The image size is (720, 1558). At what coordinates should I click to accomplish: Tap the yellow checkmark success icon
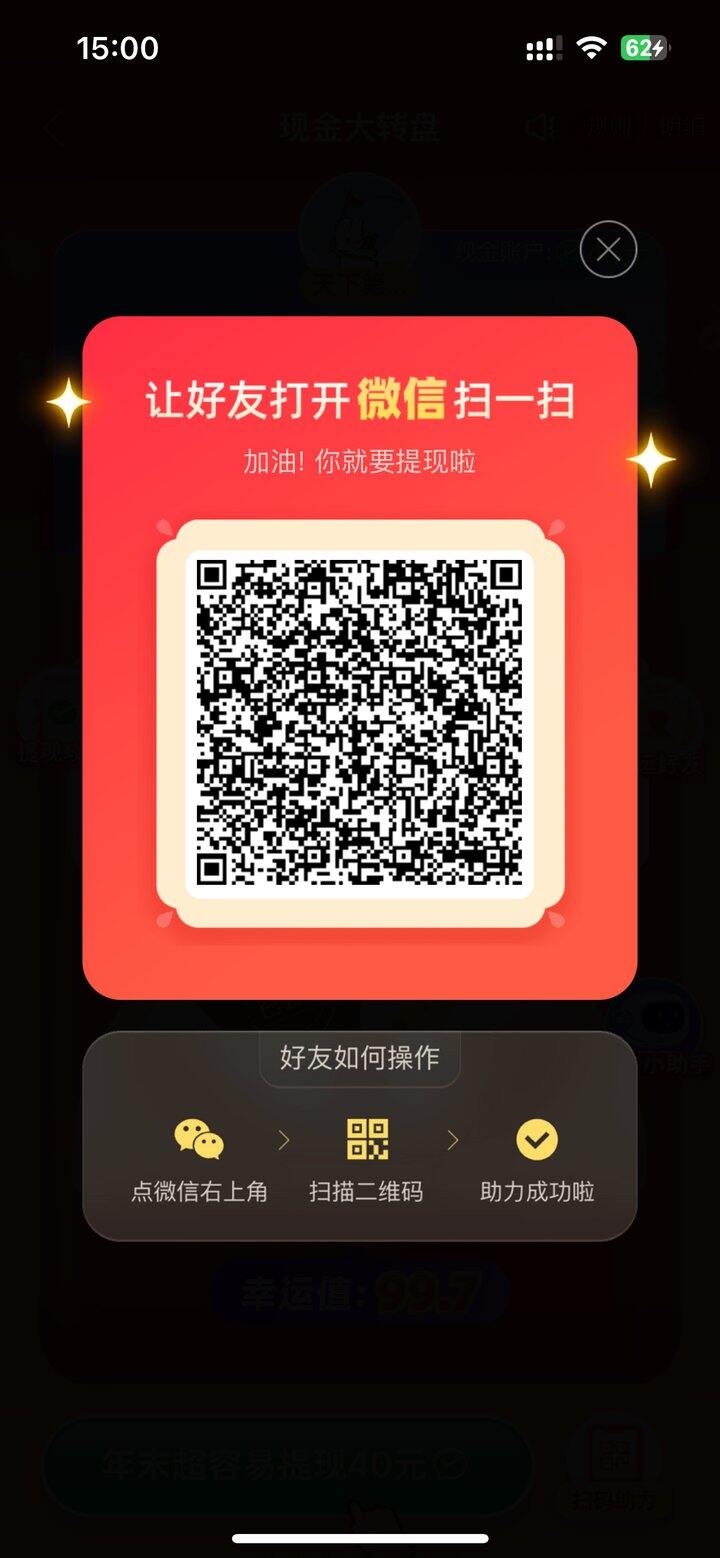[535, 1139]
